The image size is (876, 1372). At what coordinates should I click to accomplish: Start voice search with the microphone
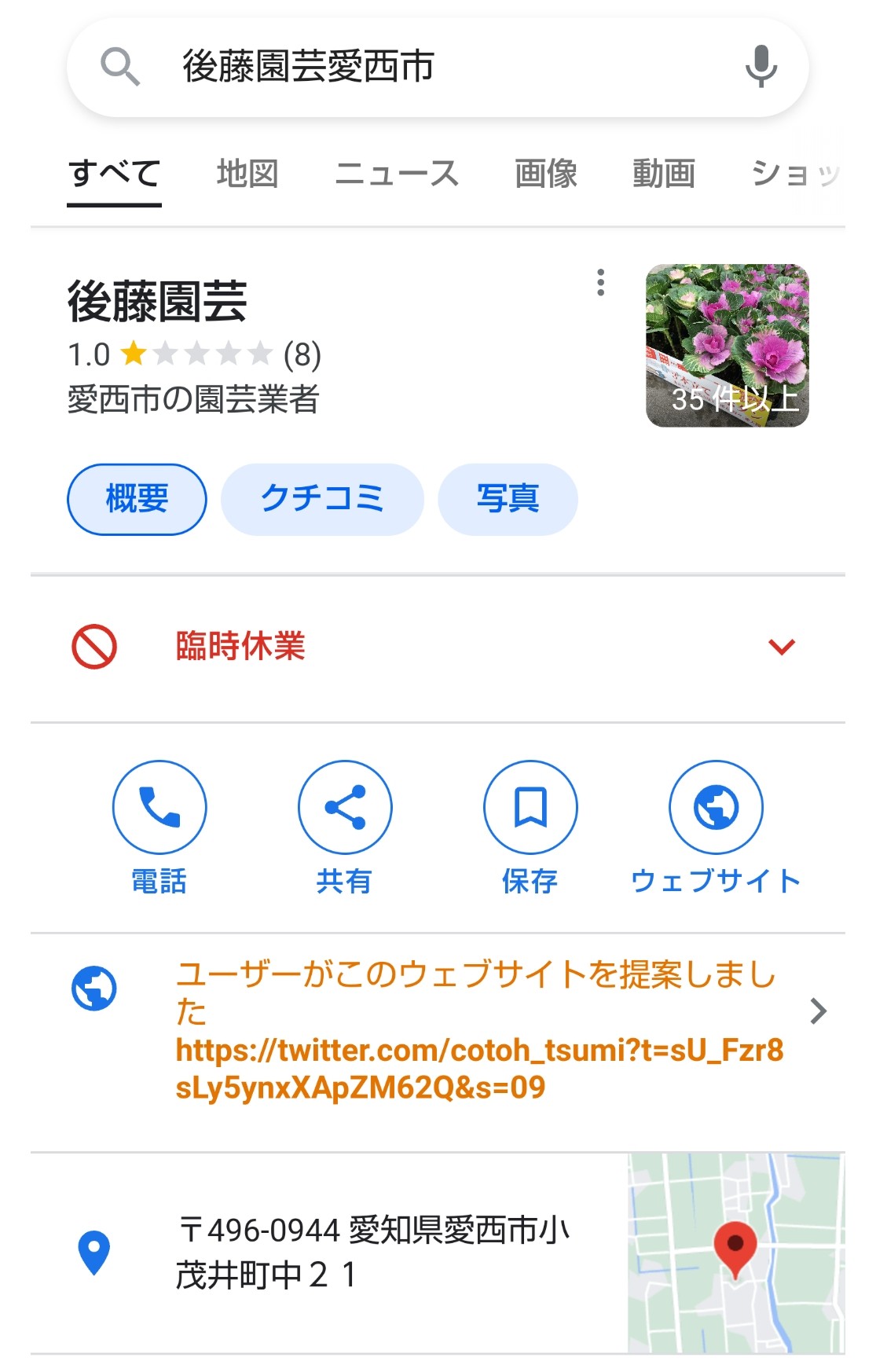[761, 66]
